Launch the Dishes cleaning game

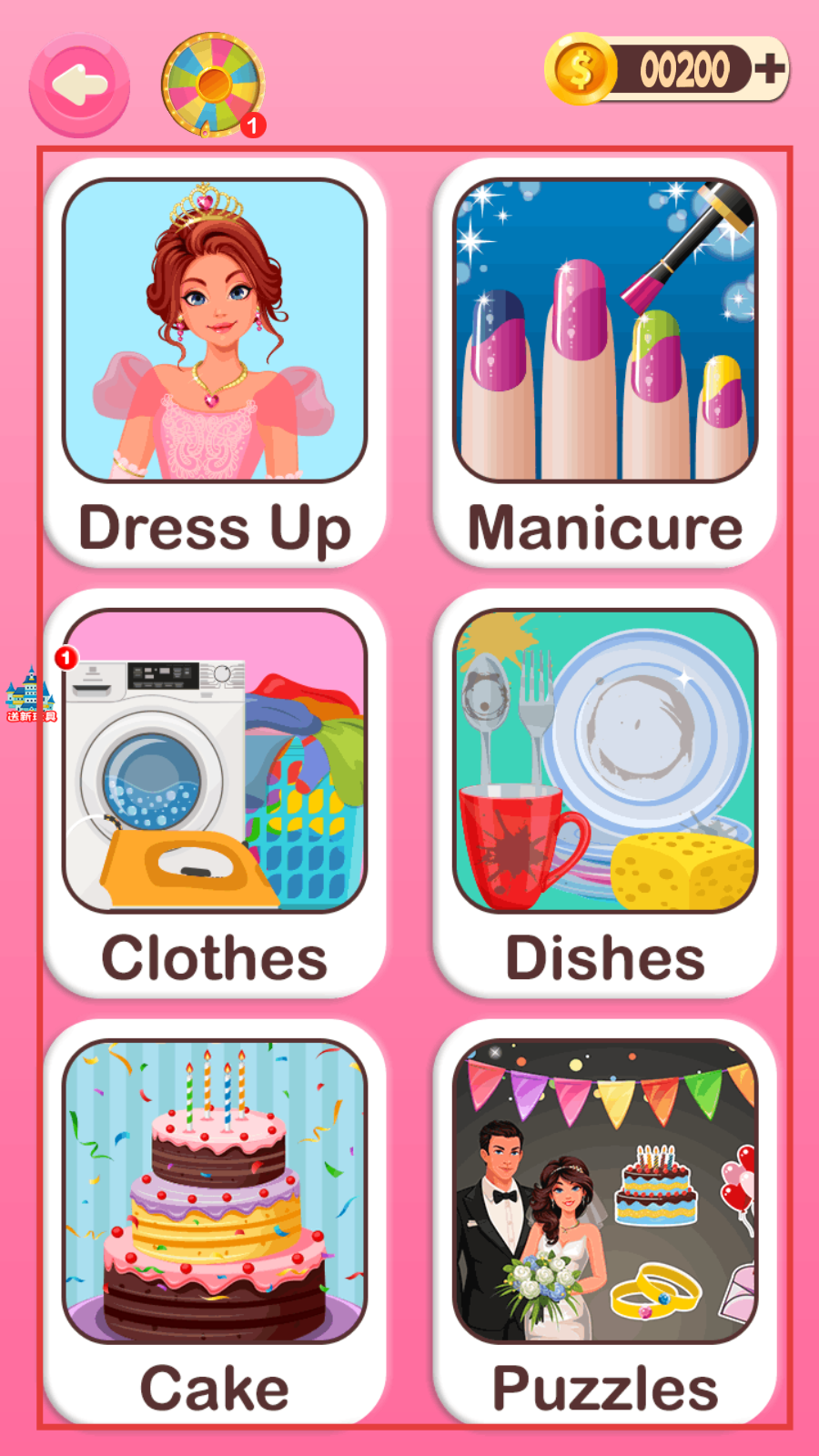(x=604, y=792)
